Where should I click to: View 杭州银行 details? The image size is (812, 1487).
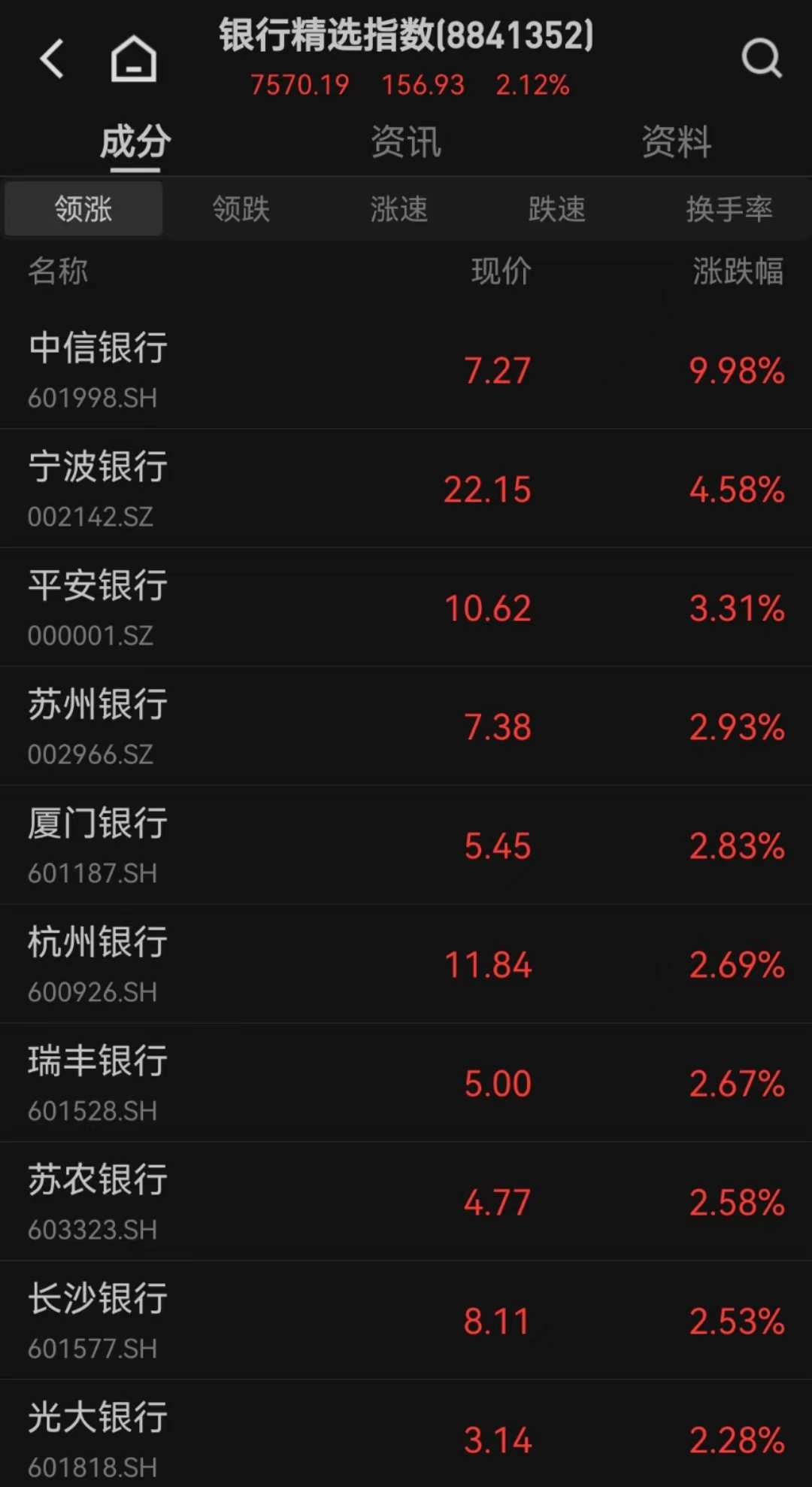tap(406, 964)
